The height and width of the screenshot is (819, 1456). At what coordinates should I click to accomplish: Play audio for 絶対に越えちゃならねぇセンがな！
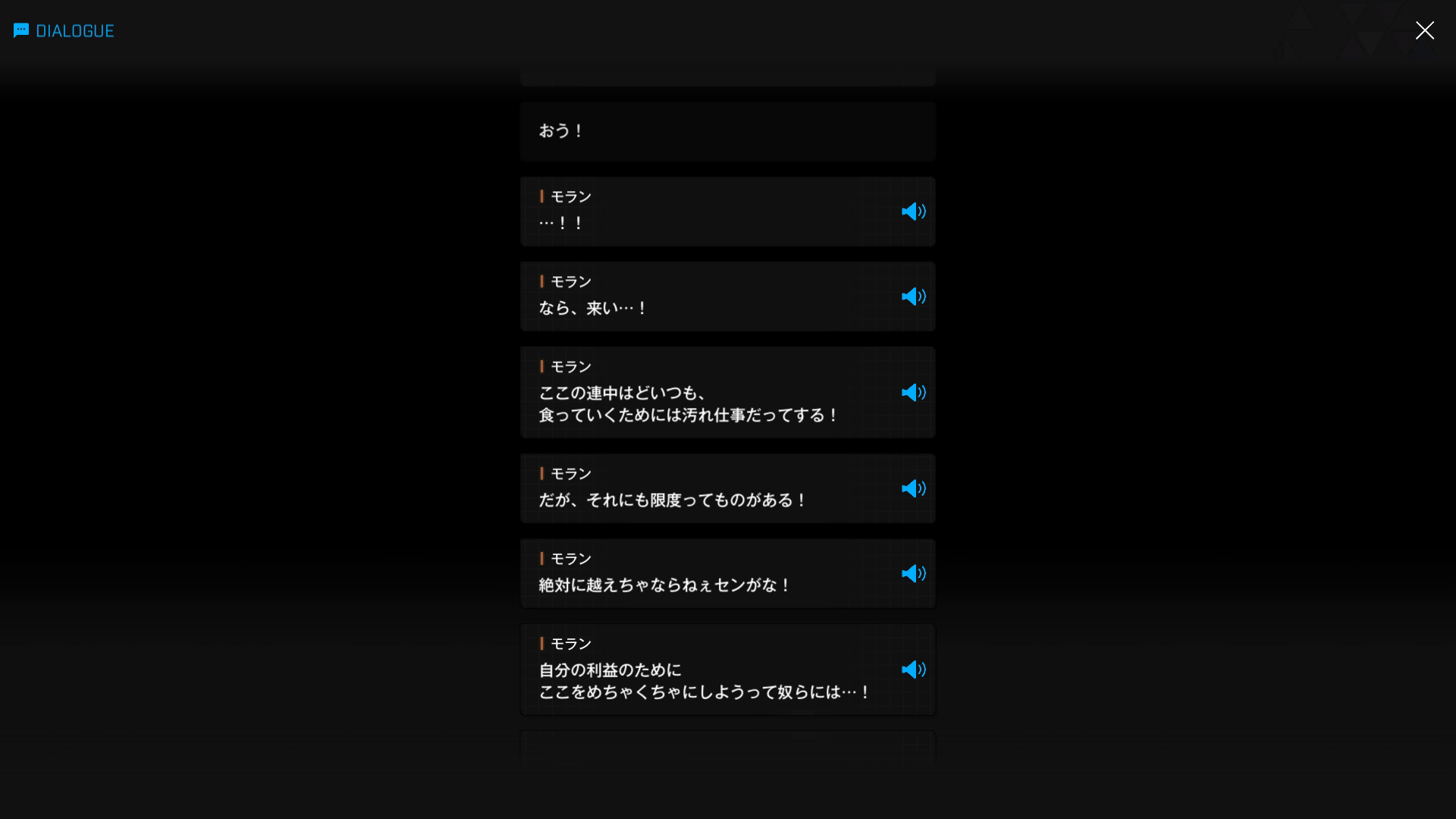[x=913, y=574]
